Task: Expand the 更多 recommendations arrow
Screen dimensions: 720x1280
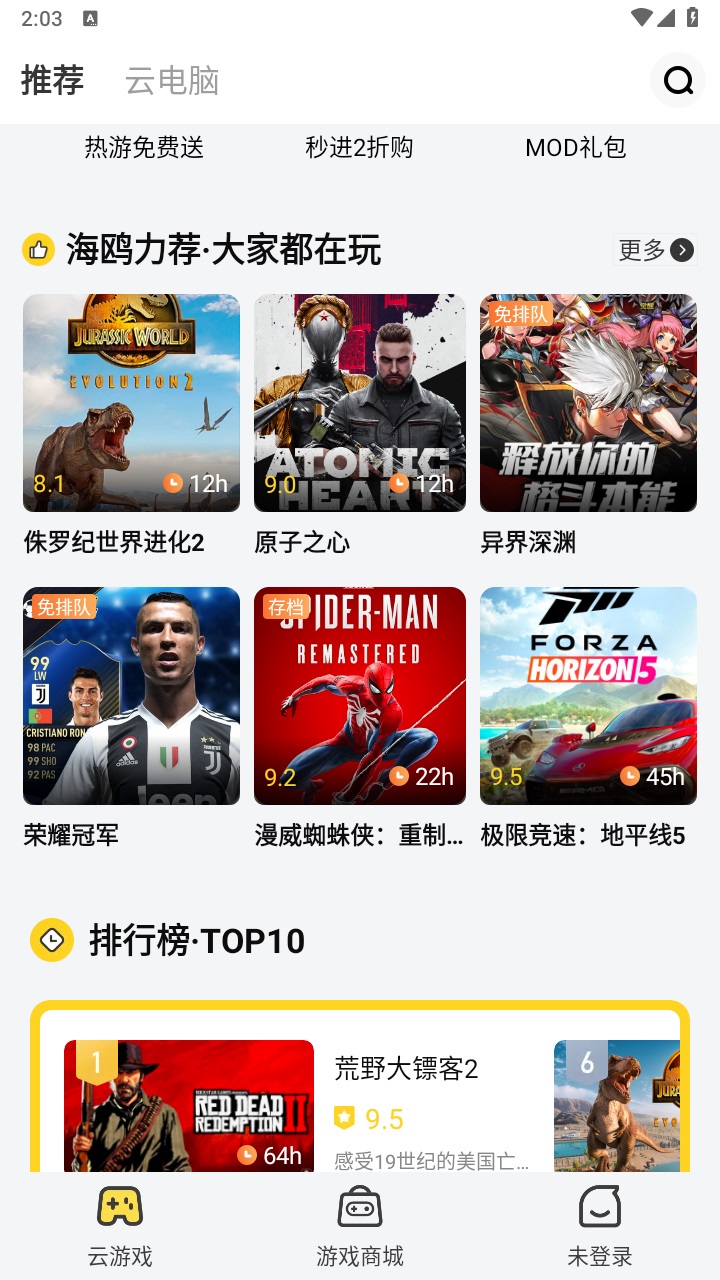Action: point(655,250)
